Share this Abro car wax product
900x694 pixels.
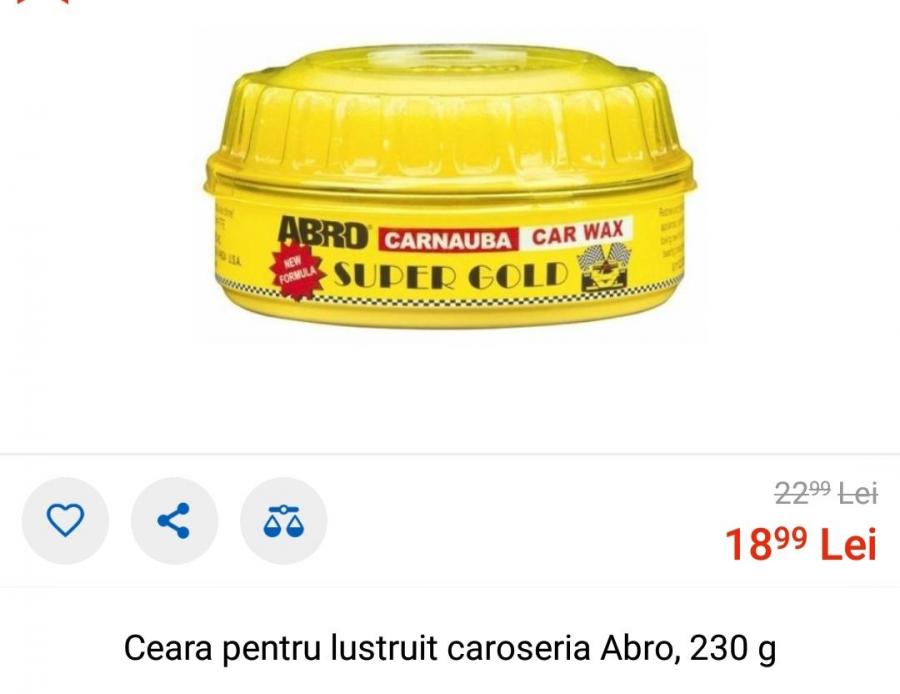(x=174, y=521)
